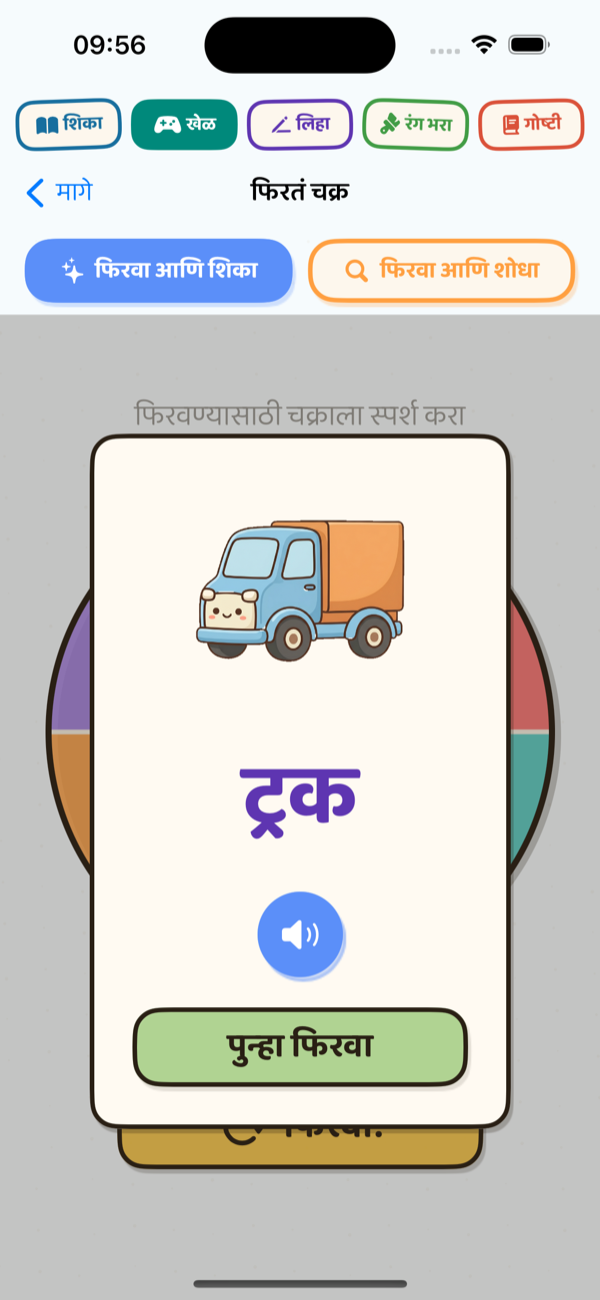Viewport: 600px width, 1300px height.
Task: Choose फिरवा आणि शिका mode
Action: point(158,270)
